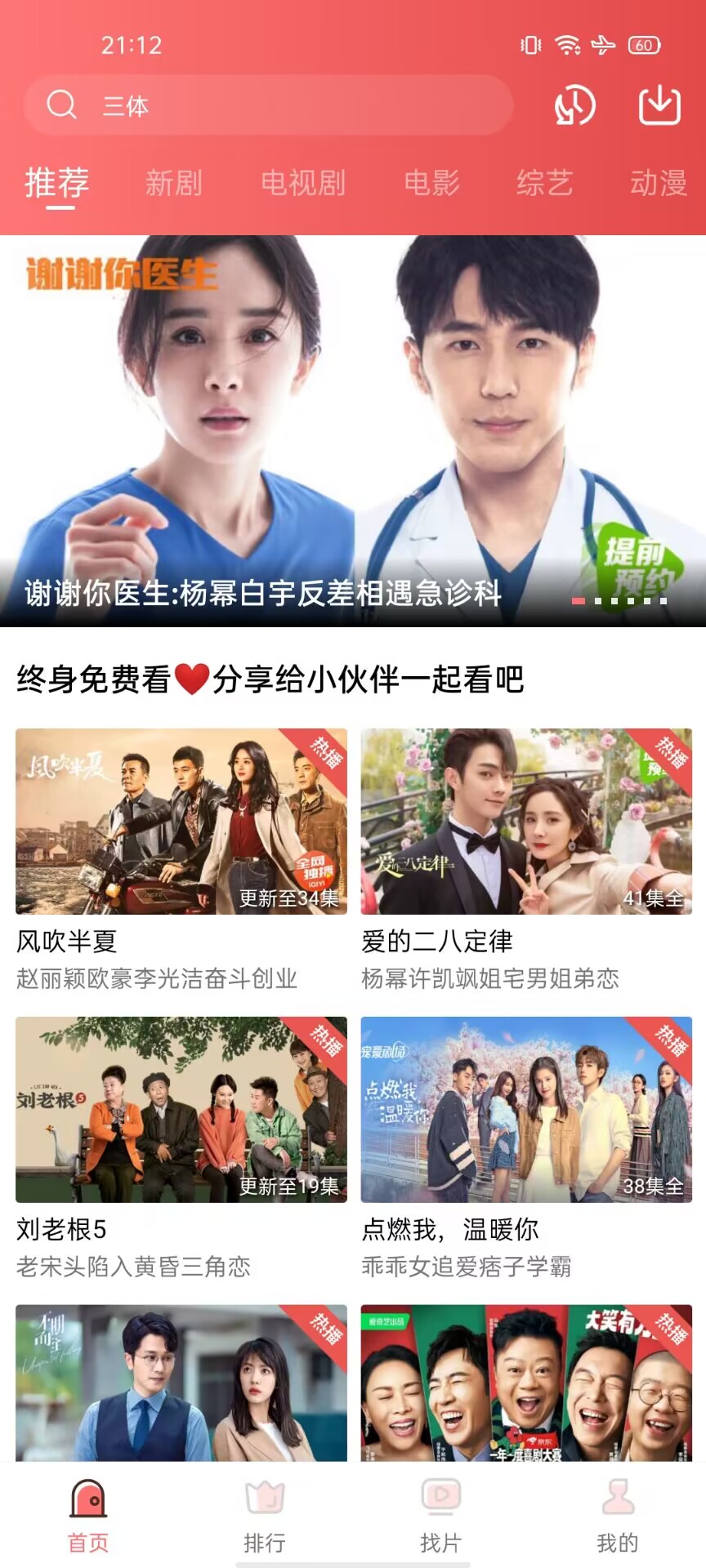Switch to the 综艺 tab
The width and height of the screenshot is (706, 1568).
[x=544, y=183]
